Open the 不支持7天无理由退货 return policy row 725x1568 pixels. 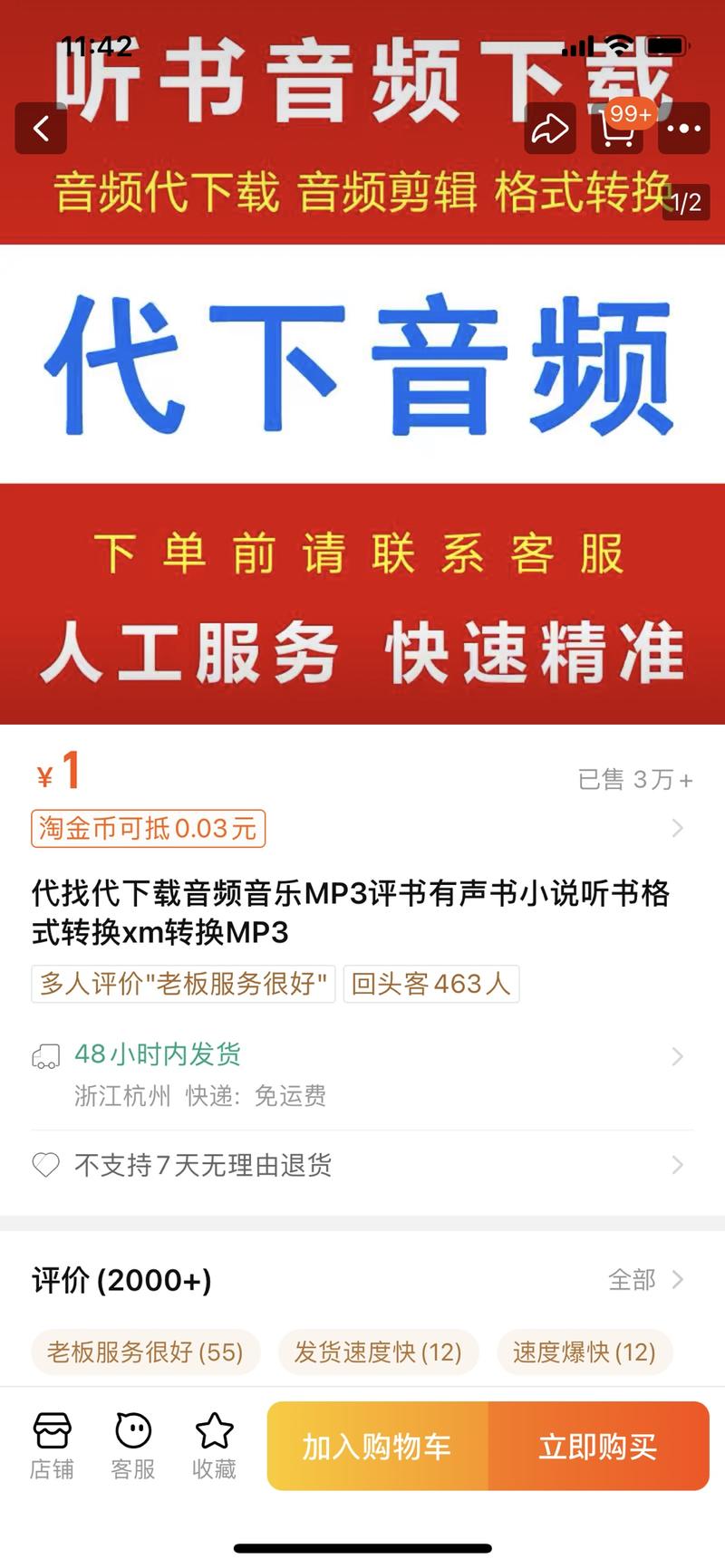coord(362,1165)
